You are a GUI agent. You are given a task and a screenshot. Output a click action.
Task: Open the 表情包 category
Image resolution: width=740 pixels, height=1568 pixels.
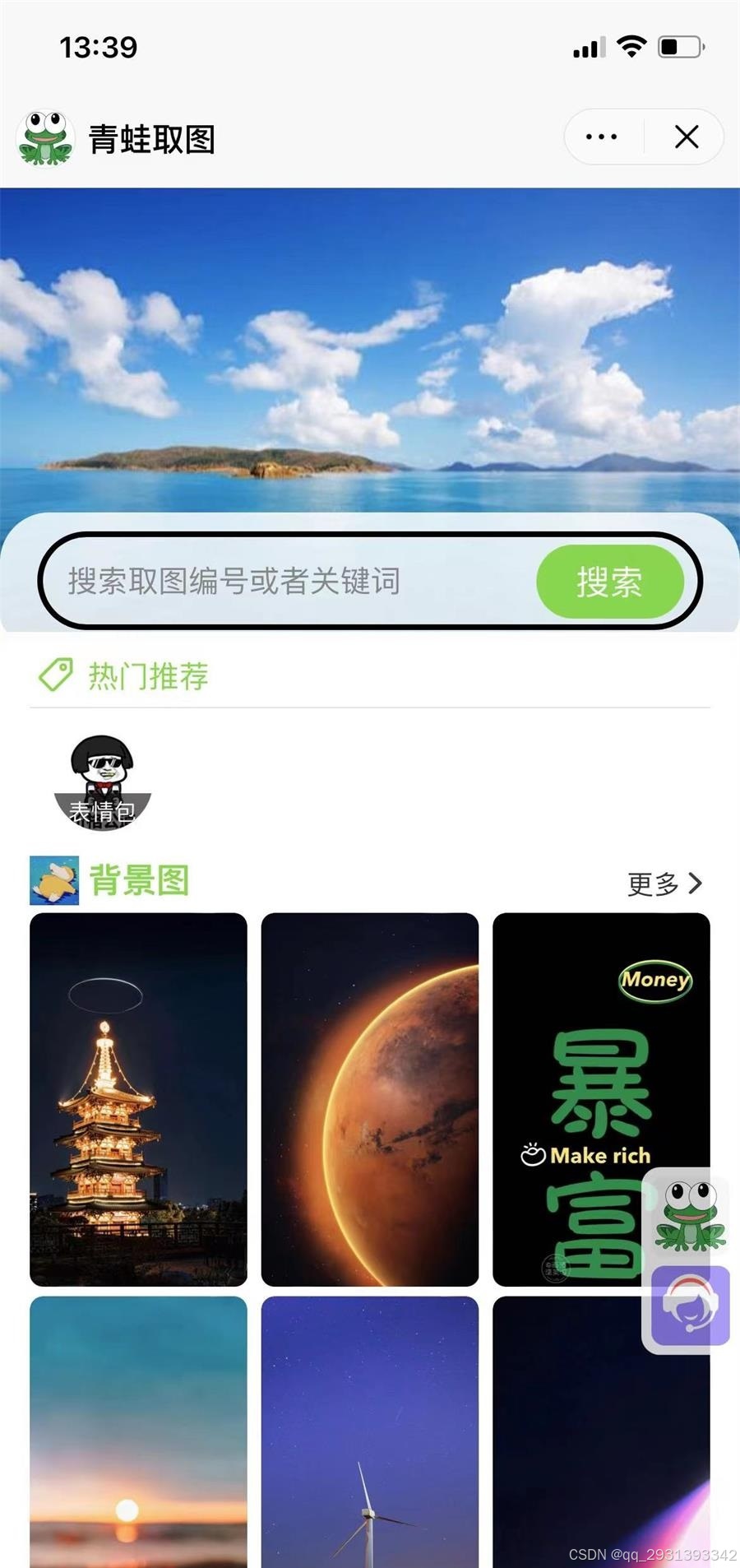[x=102, y=782]
